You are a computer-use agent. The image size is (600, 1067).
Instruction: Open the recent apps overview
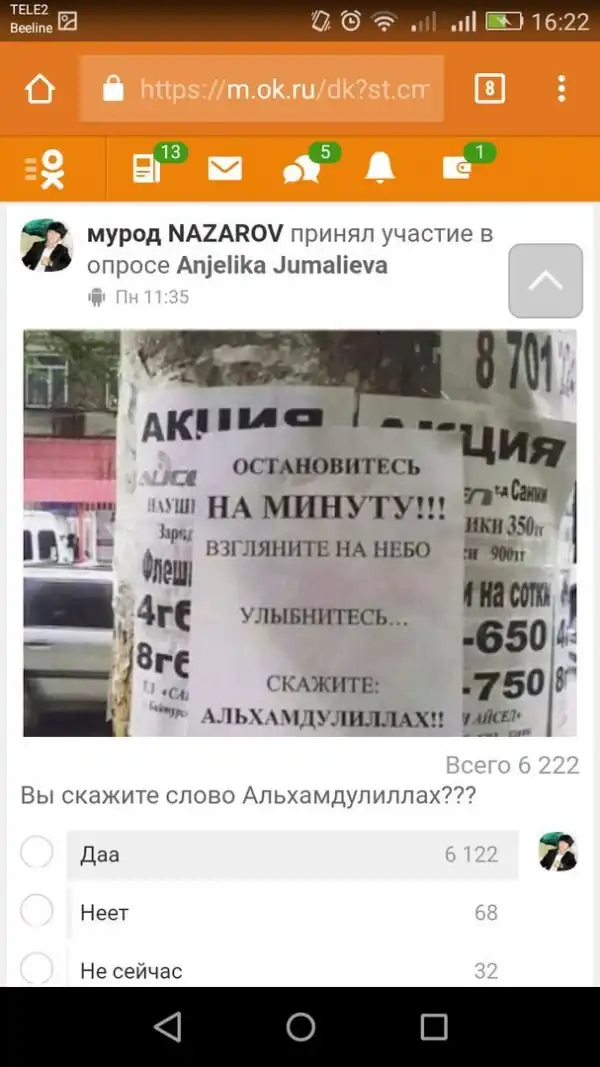click(x=433, y=1026)
